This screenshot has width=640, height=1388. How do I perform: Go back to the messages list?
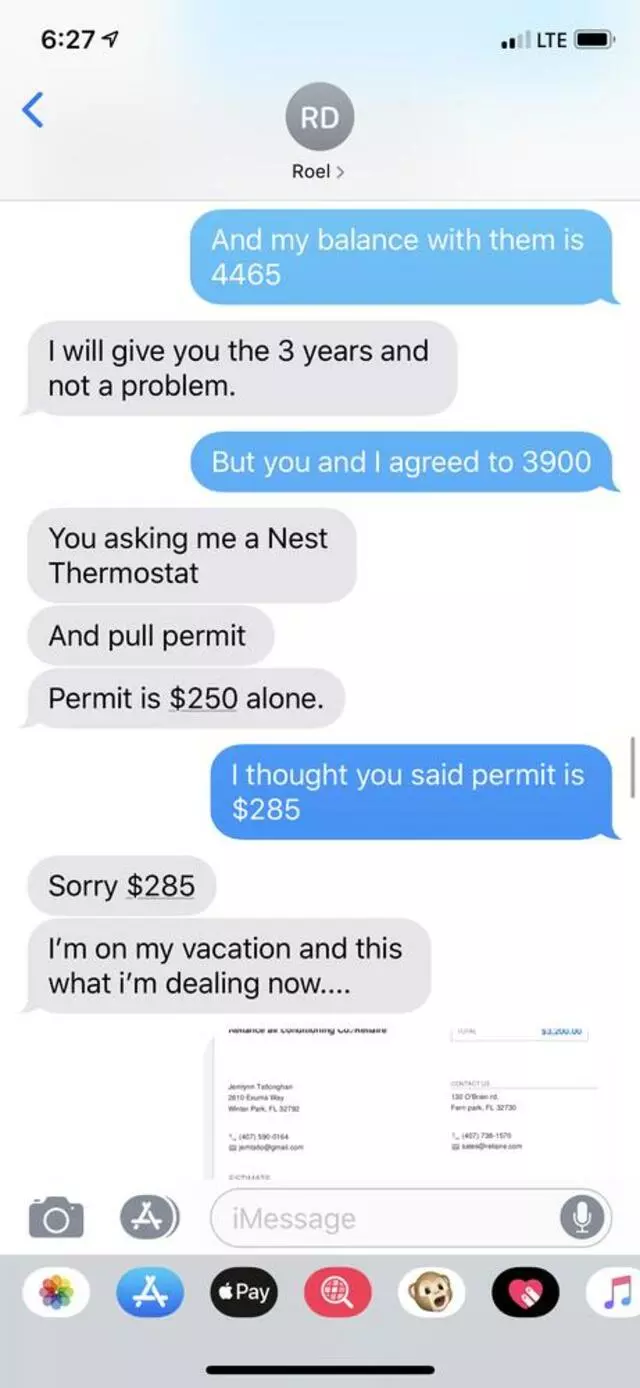point(33,110)
